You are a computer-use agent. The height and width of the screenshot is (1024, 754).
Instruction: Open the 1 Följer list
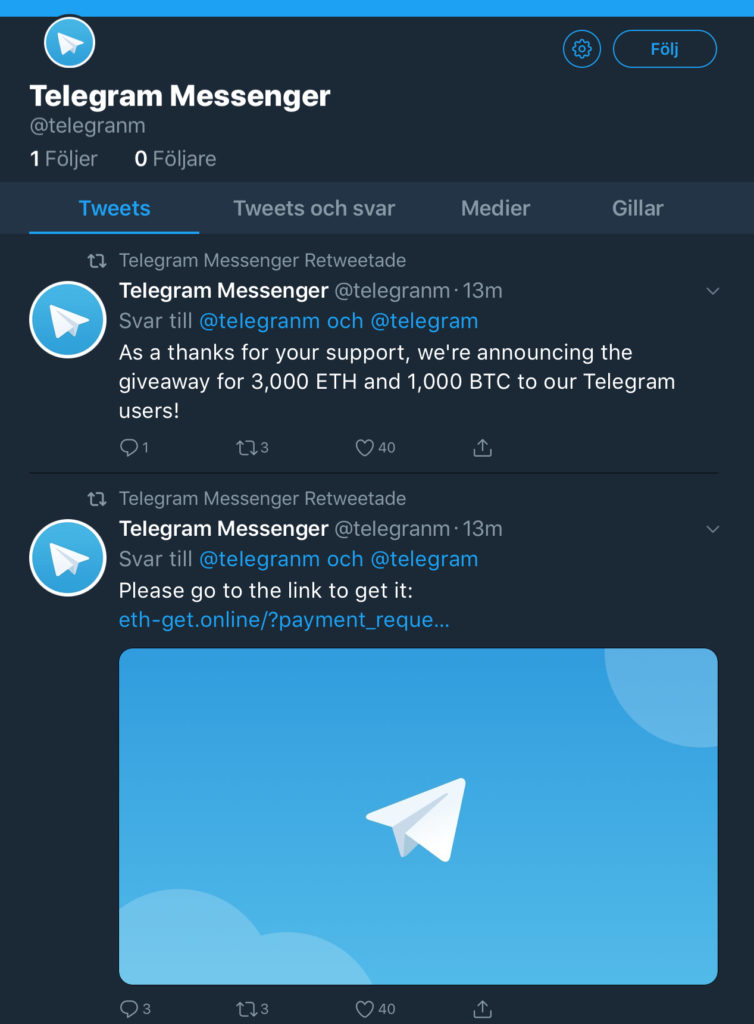64,159
